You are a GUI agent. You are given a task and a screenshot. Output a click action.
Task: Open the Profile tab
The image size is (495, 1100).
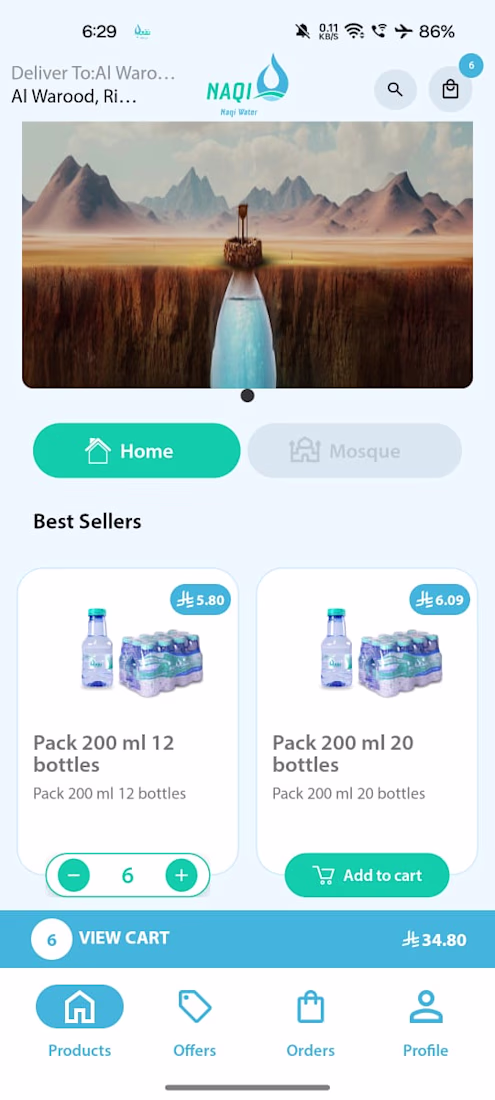(x=426, y=1021)
